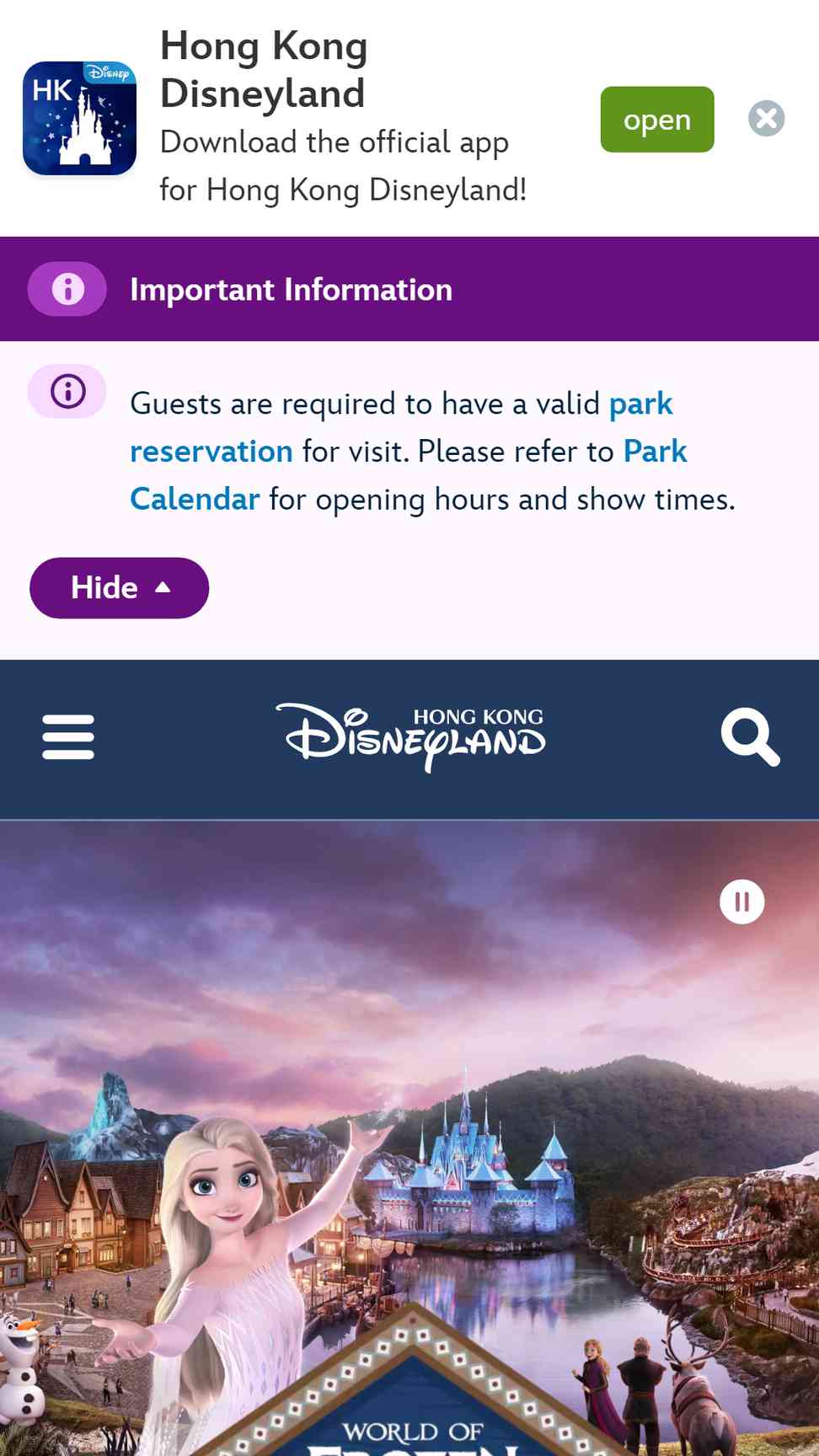Collapse important information with Hide
The height and width of the screenshot is (1456, 819).
[119, 588]
